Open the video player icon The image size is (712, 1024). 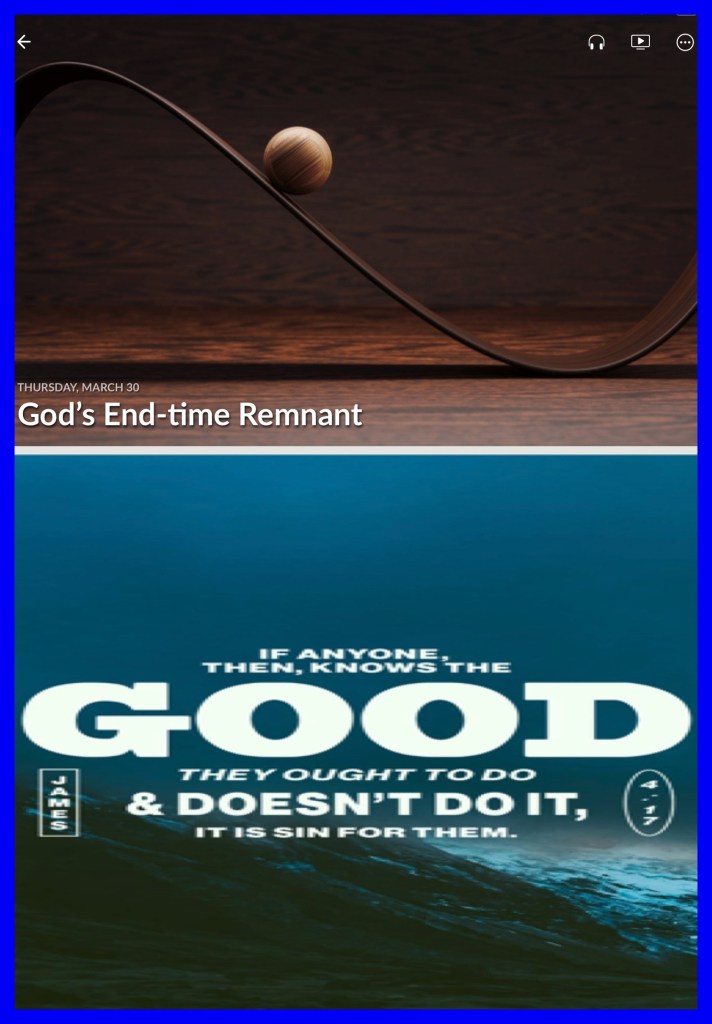pyautogui.click(x=640, y=42)
